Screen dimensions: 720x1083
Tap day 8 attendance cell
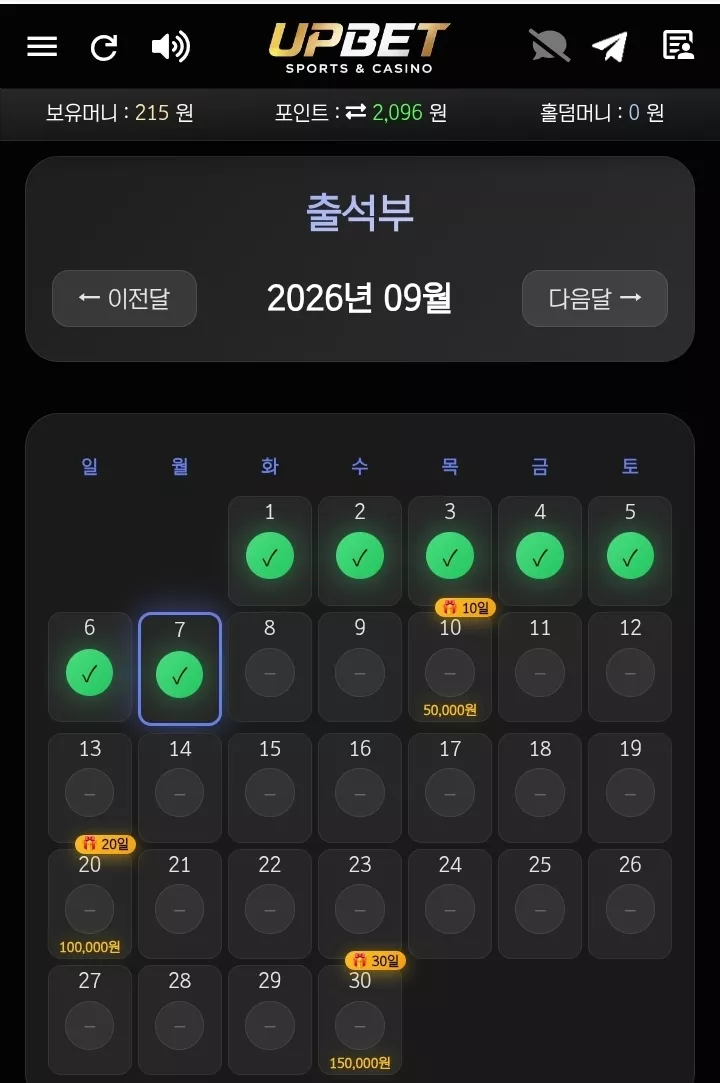(x=269, y=667)
